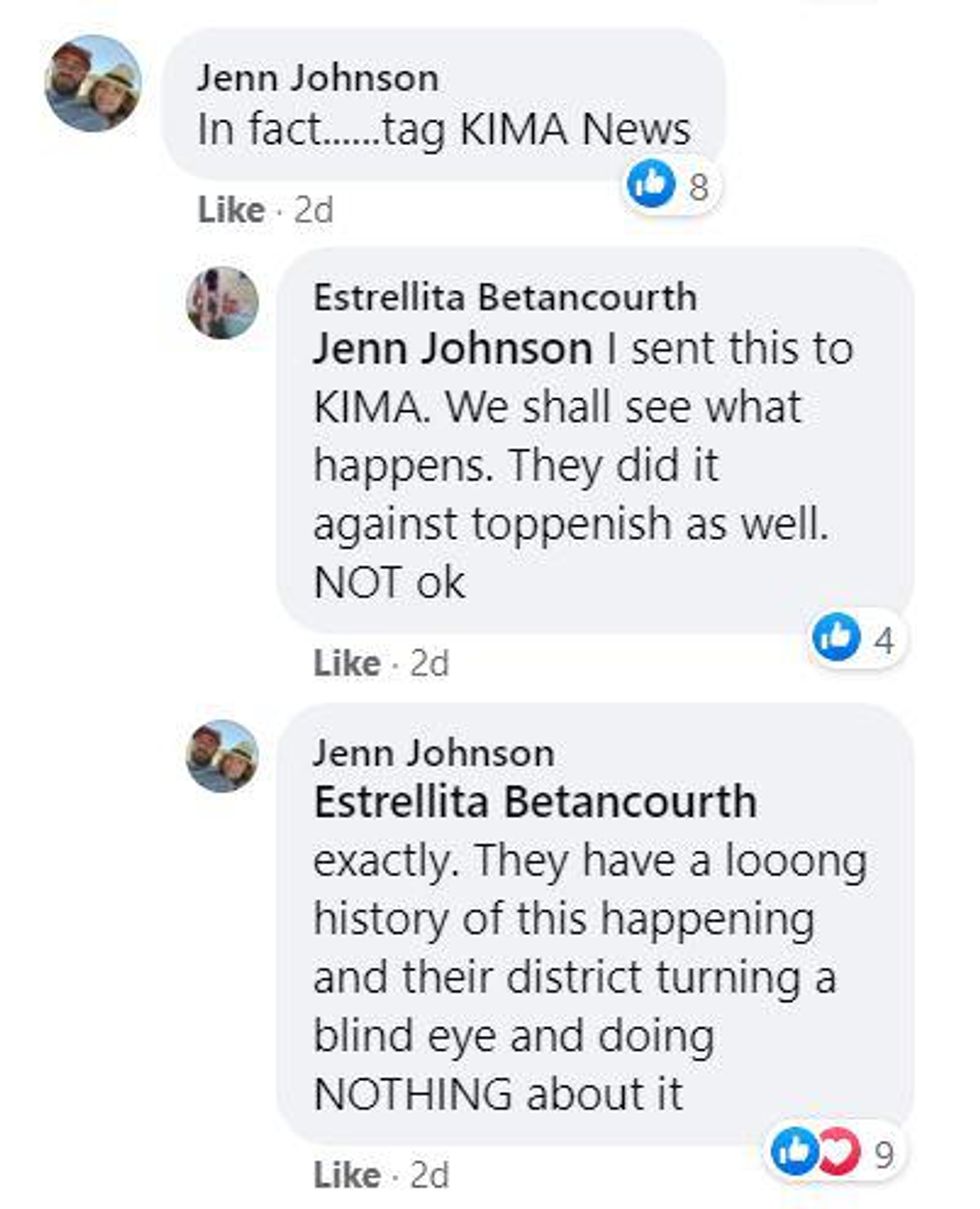View the 8 reactions on 'tag KIMA News'
This screenshot has height=1209, width=980.
[x=671, y=185]
